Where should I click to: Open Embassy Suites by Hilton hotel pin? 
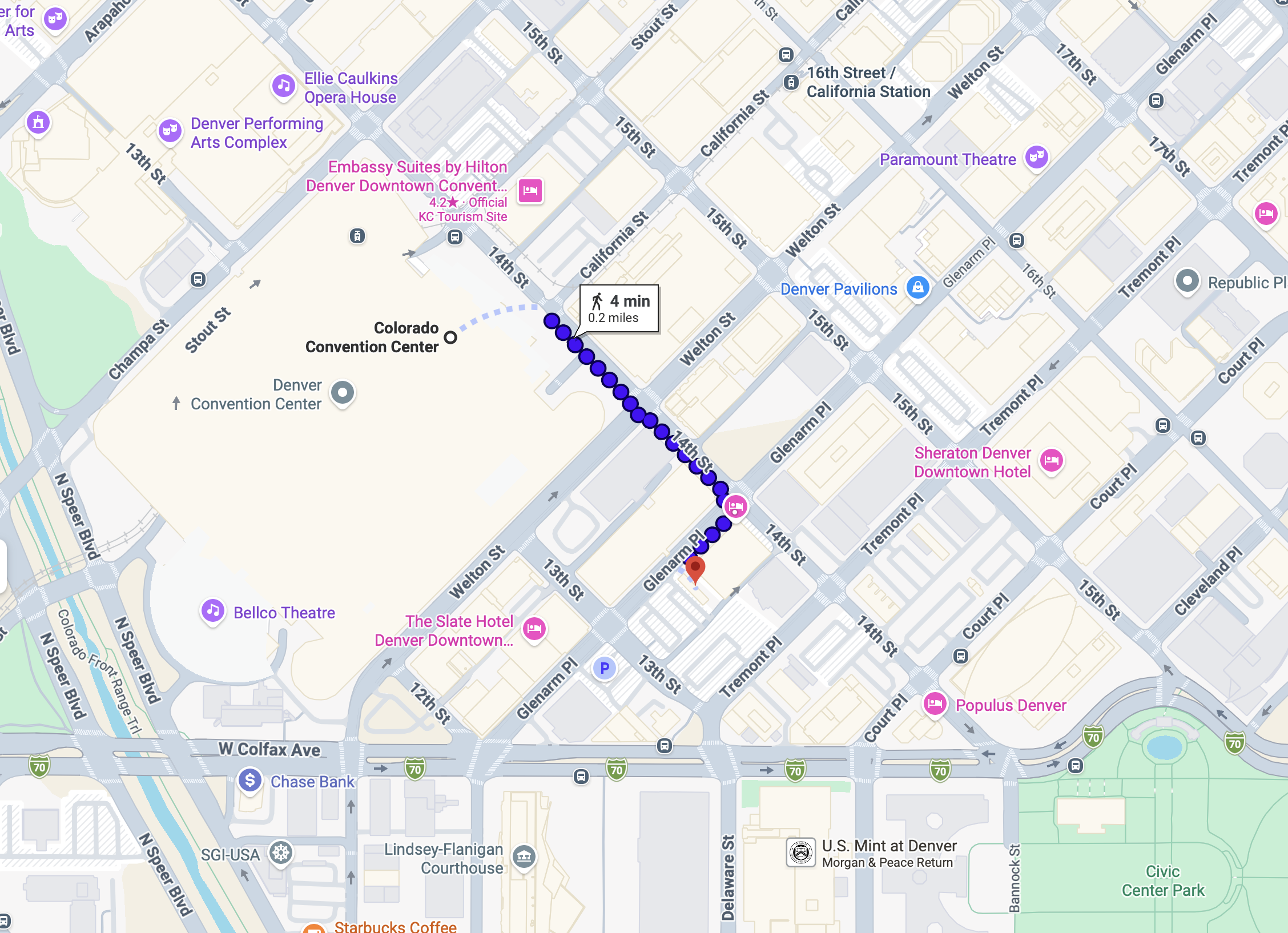tap(530, 191)
